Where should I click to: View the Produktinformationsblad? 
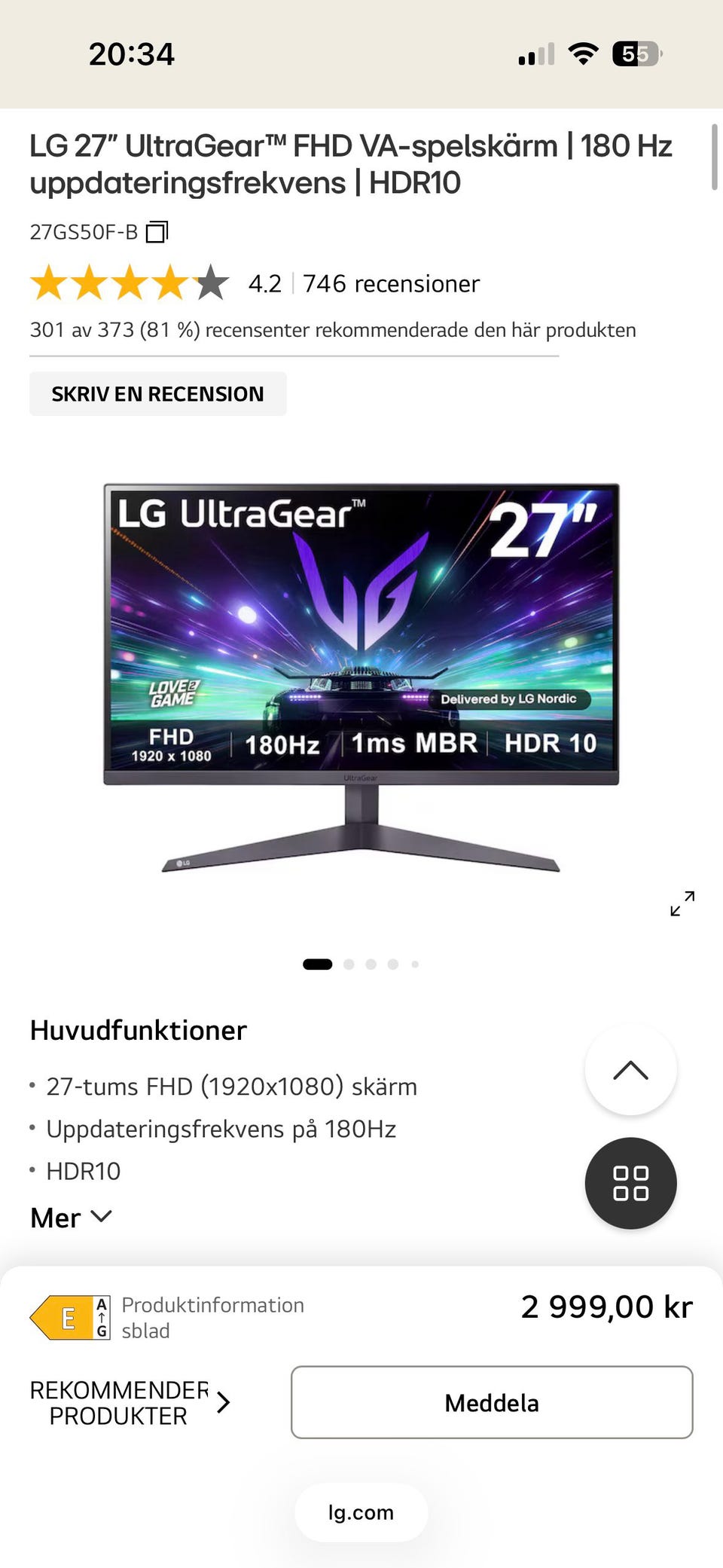pyautogui.click(x=213, y=1318)
